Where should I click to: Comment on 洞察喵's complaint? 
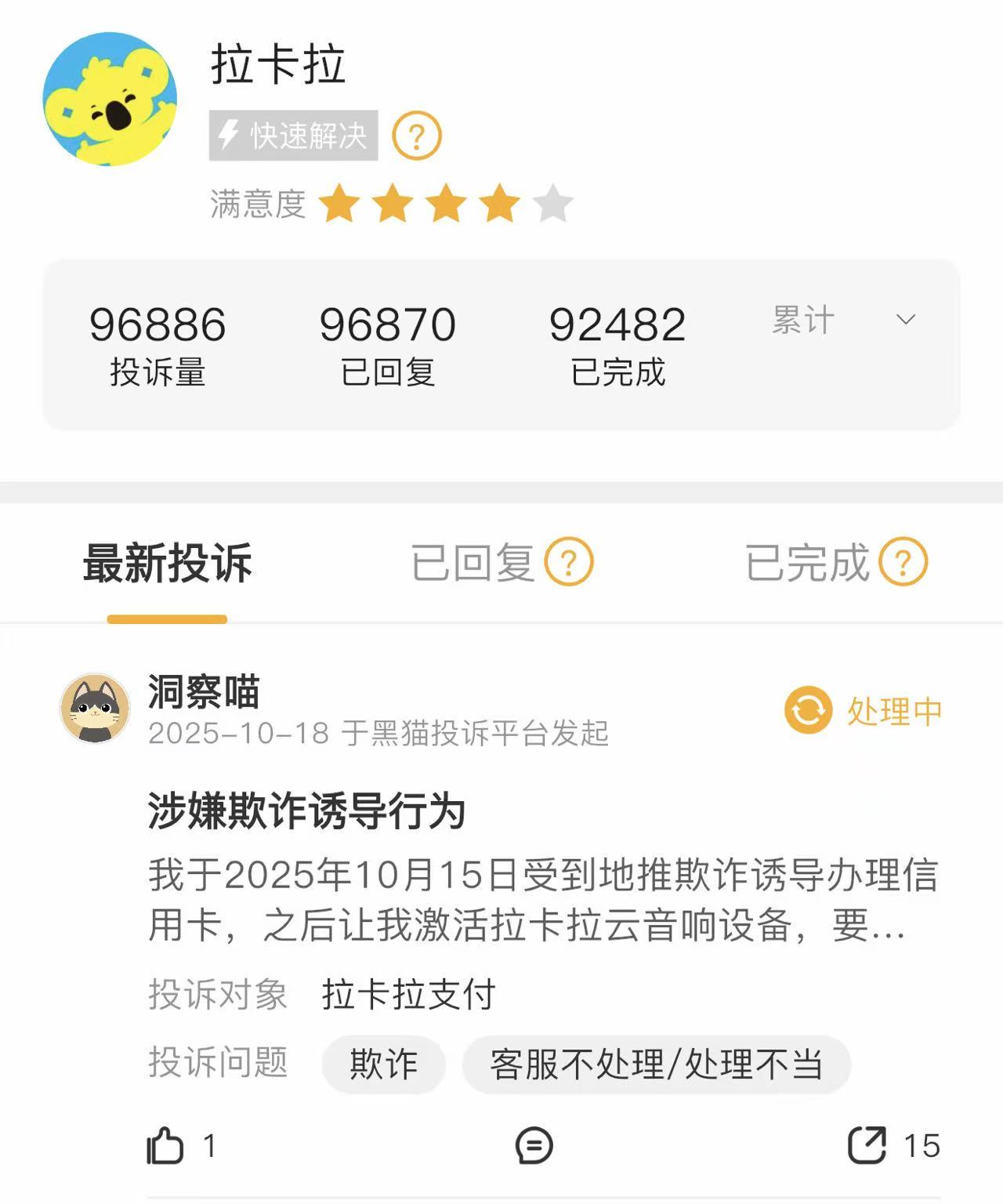(534, 1146)
